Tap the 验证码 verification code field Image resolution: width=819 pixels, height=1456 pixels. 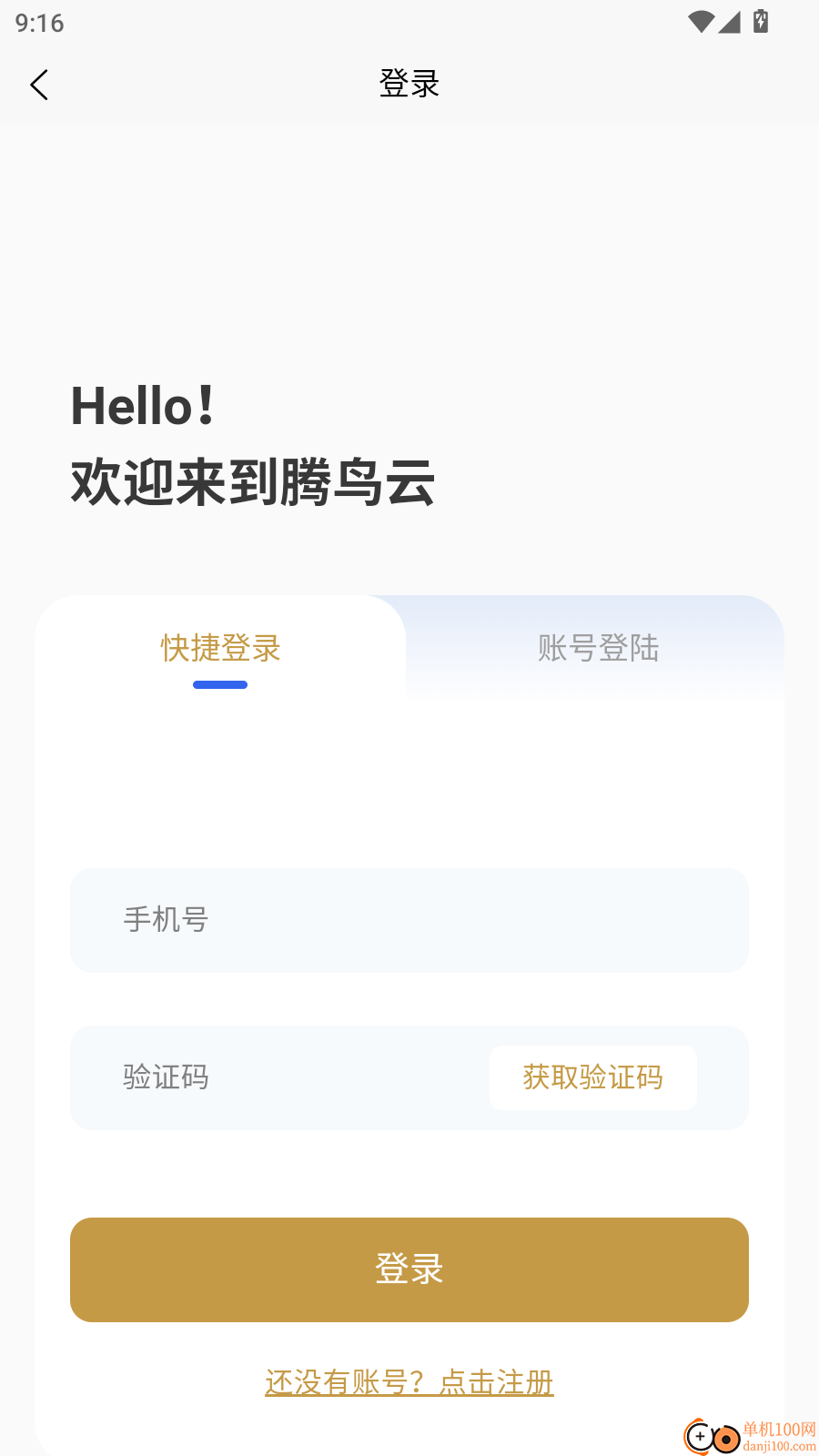(273, 1077)
